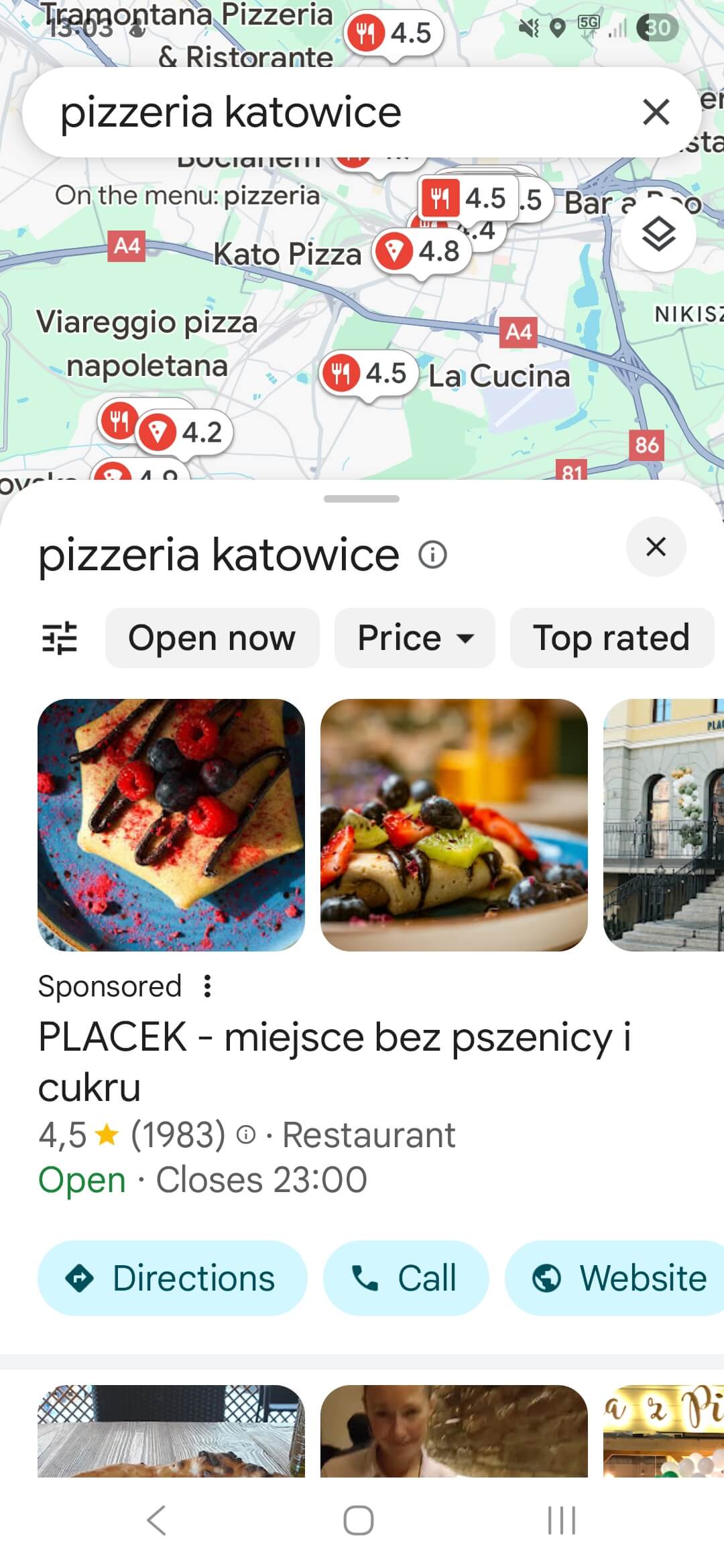
Task: Select the Kato Pizza 4.8 map pin
Action: pos(422,252)
